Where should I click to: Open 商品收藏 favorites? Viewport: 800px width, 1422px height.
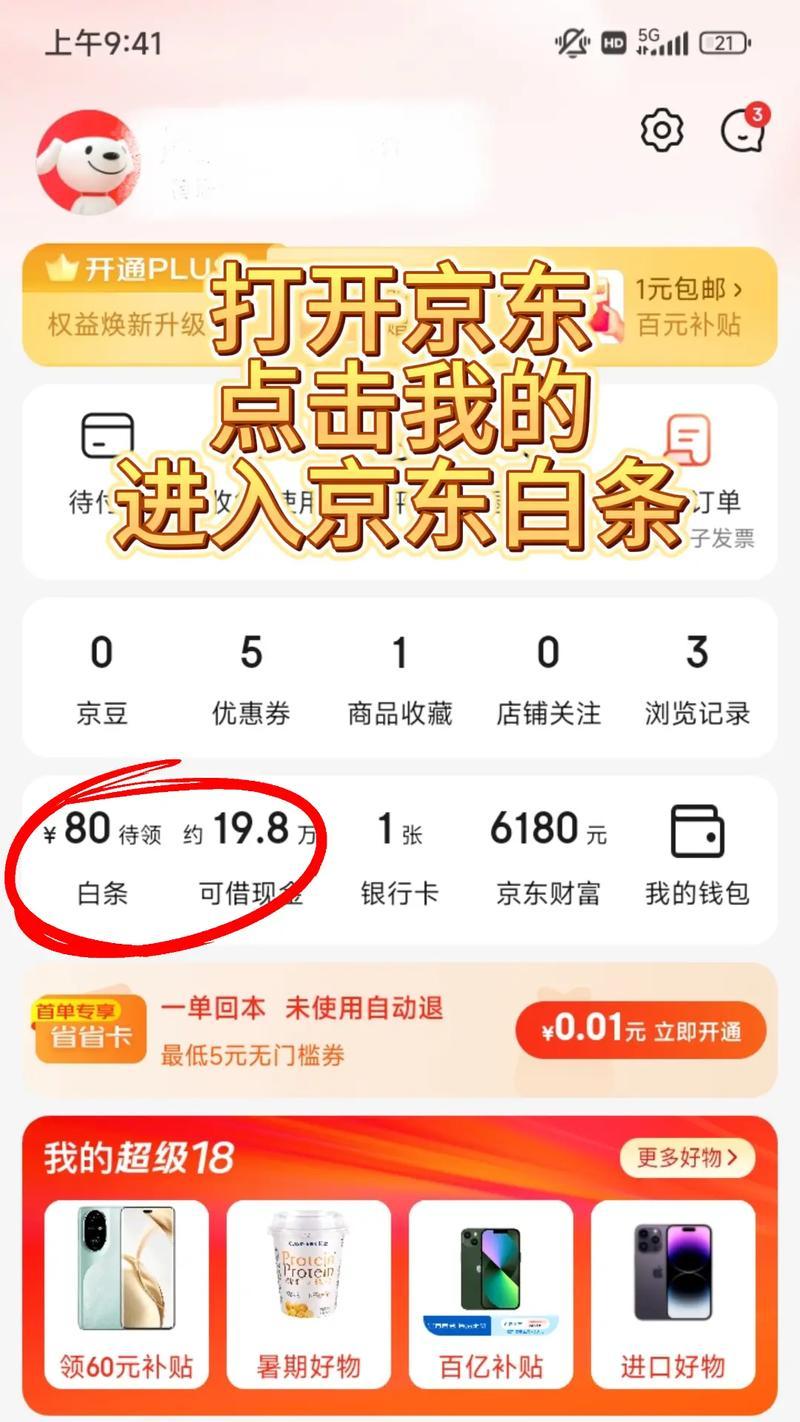399,680
